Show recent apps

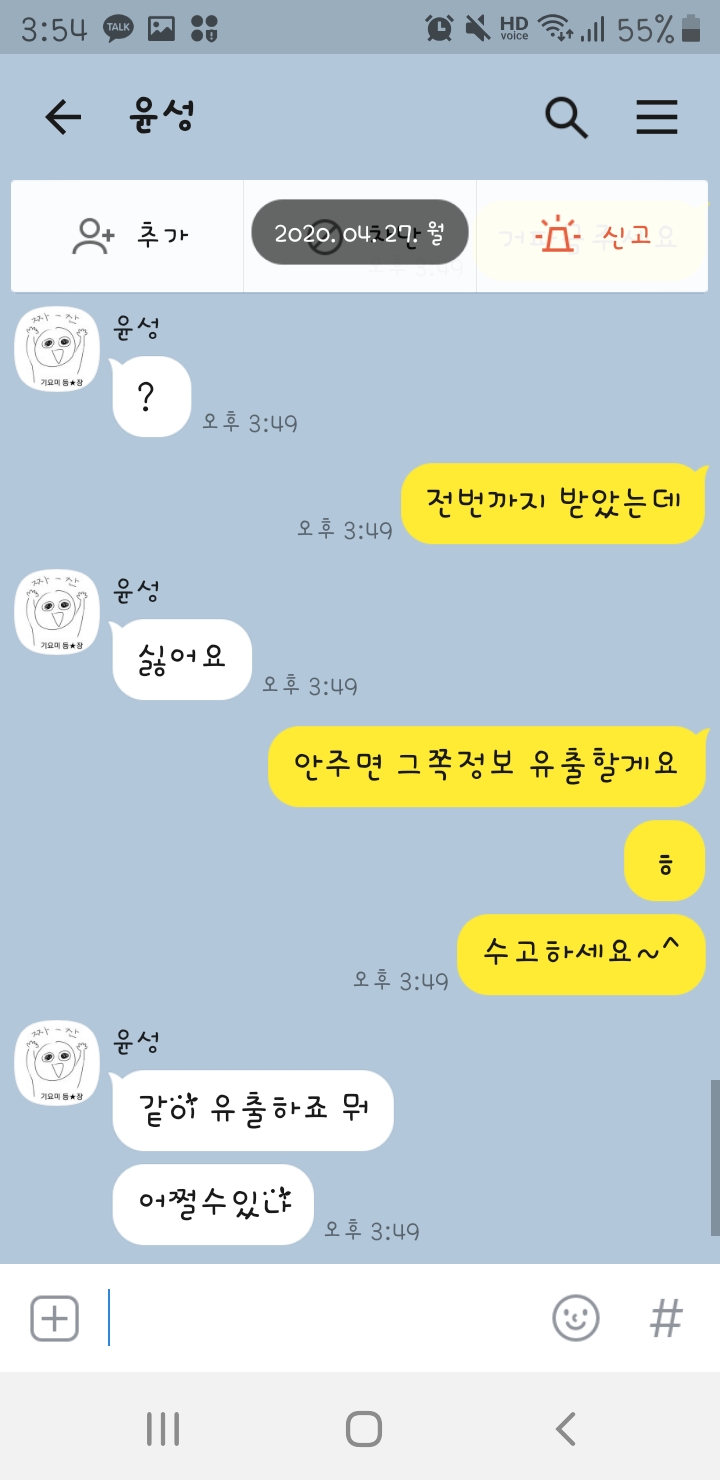pyautogui.click(x=162, y=1429)
